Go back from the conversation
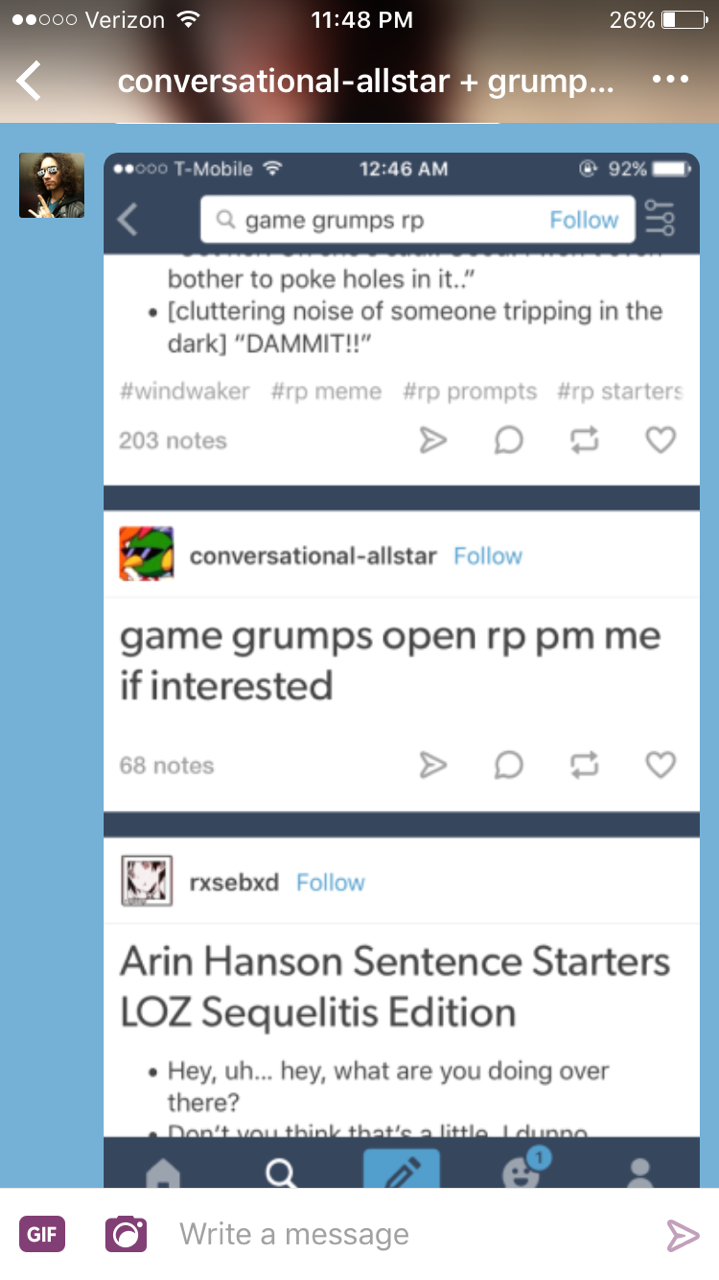Image resolution: width=719 pixels, height=1280 pixels. pyautogui.click(x=30, y=81)
